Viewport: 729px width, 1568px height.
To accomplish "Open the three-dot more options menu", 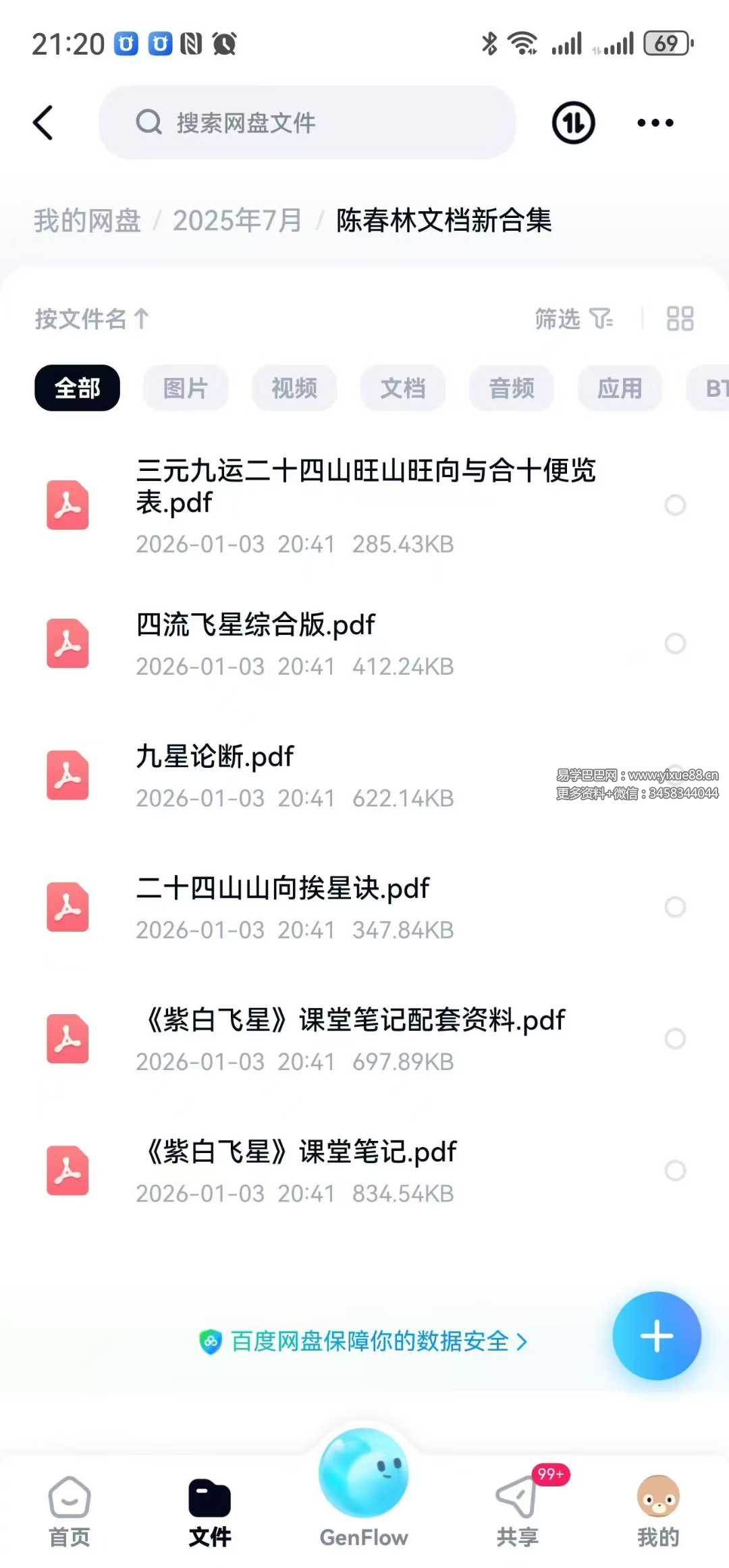I will [x=653, y=122].
